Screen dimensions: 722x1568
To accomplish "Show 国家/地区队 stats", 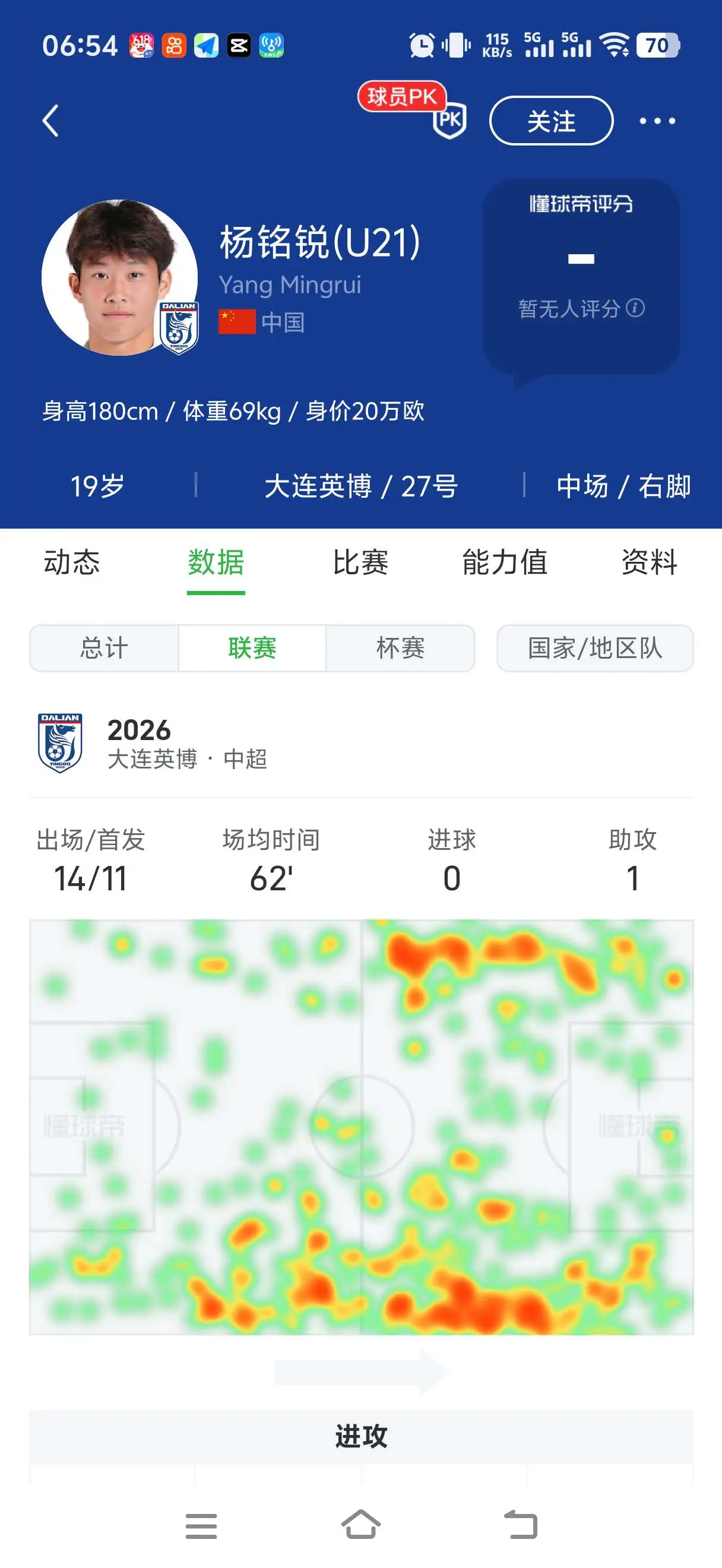I will pos(595,648).
